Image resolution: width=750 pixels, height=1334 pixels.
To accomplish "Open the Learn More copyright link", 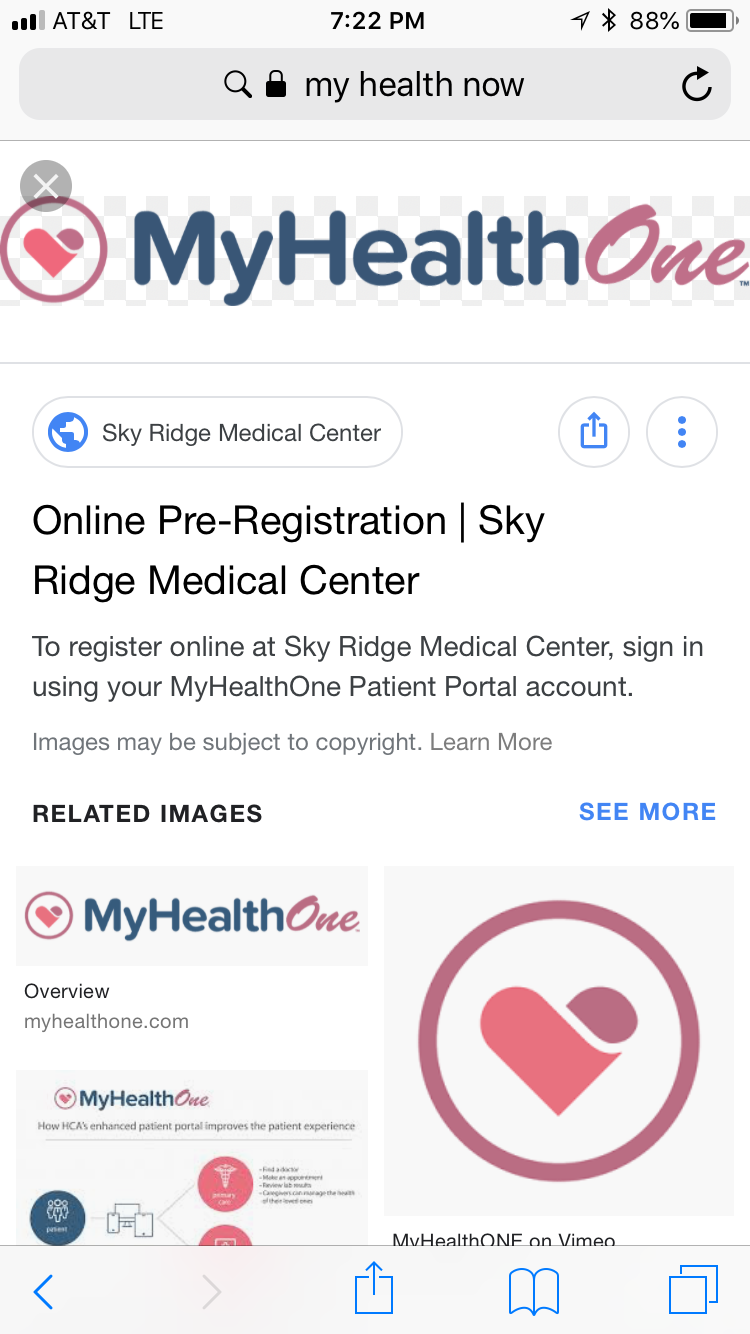I will pyautogui.click(x=491, y=742).
